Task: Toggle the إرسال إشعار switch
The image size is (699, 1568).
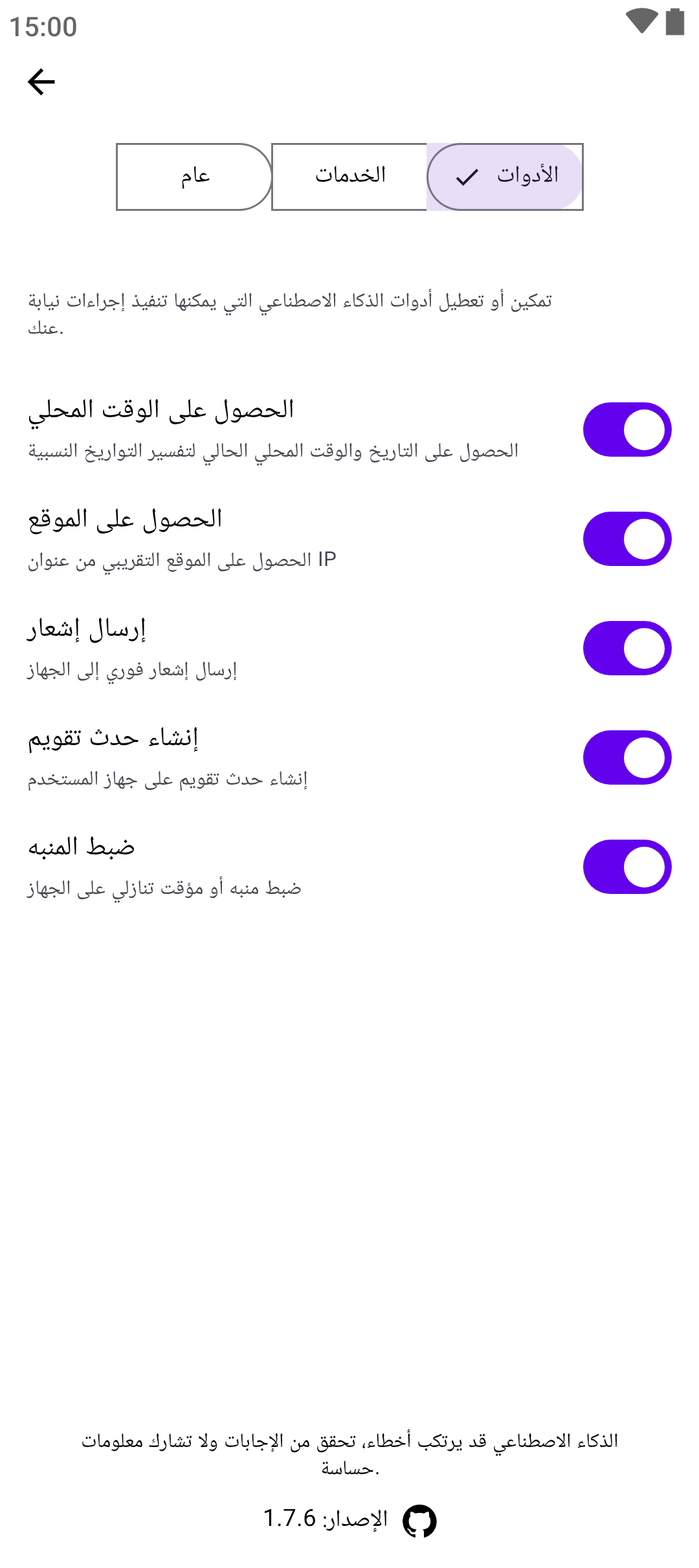Action: pos(627,649)
